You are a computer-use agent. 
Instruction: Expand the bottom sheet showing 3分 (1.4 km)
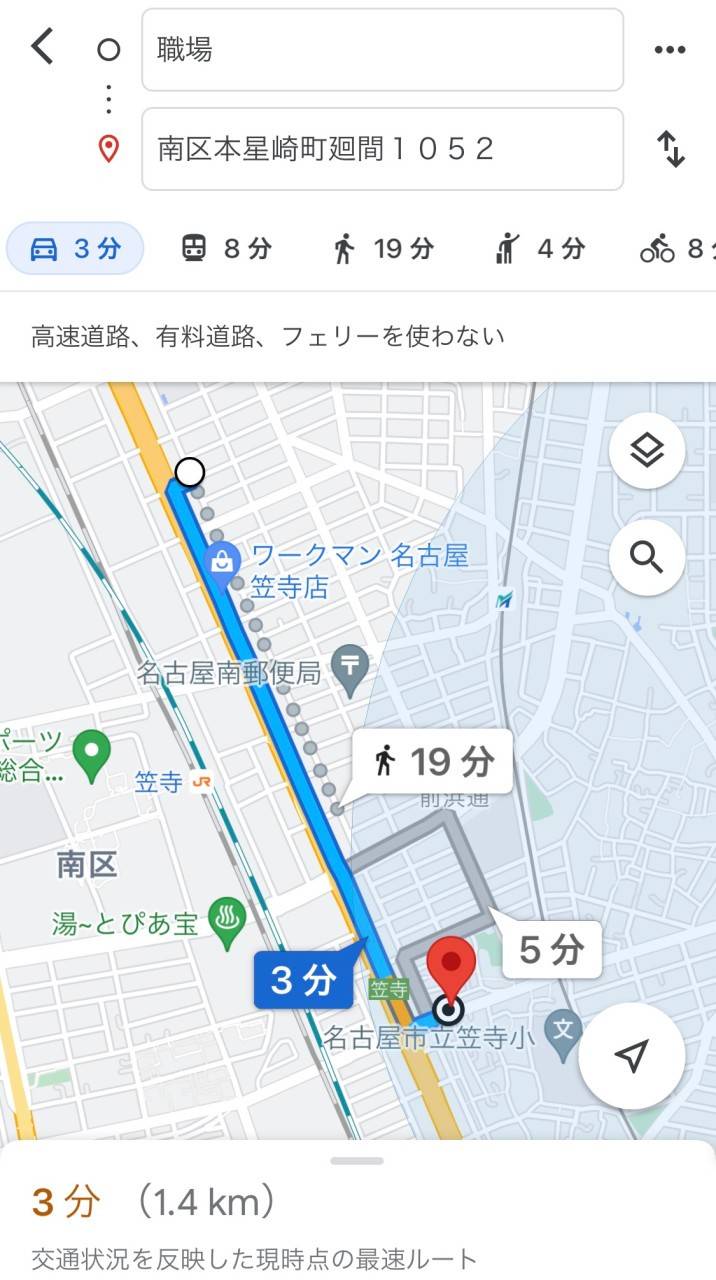357,1161
